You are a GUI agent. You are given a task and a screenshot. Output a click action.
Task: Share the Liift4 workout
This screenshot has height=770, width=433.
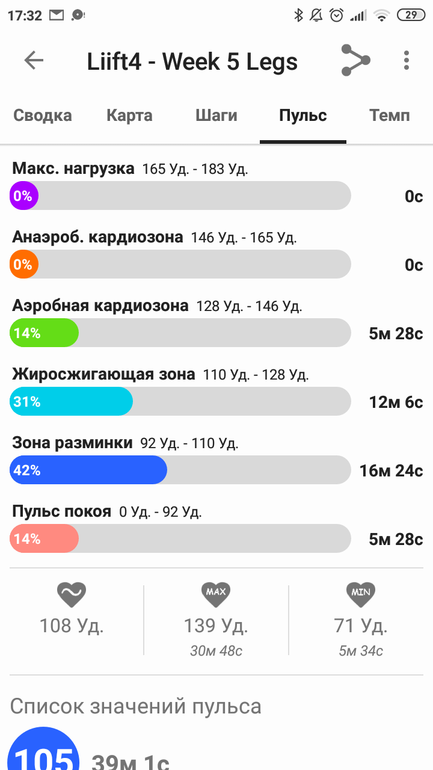(355, 60)
